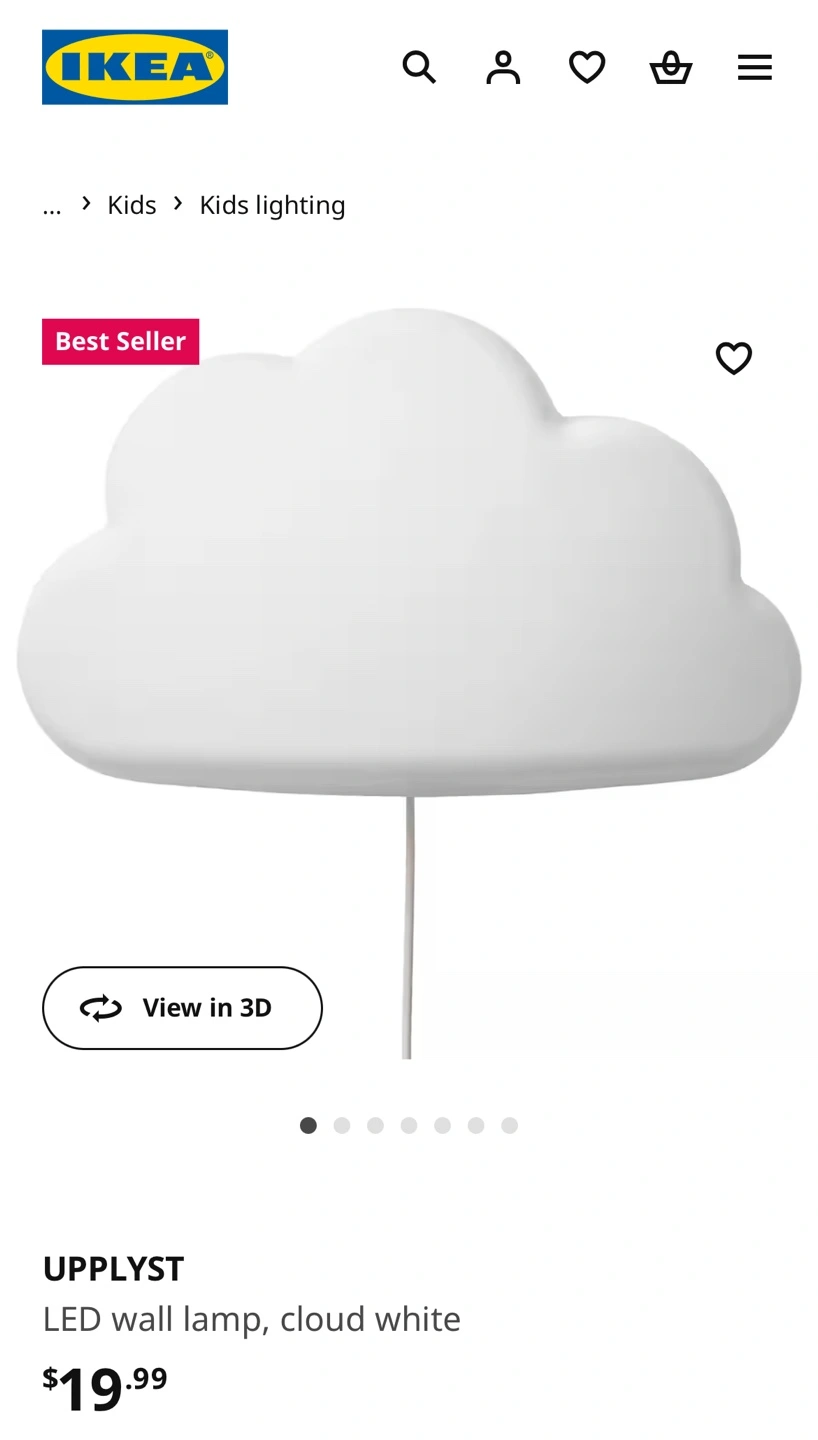The height and width of the screenshot is (1440, 818).
Task: Open the account profile icon
Action: 503,67
